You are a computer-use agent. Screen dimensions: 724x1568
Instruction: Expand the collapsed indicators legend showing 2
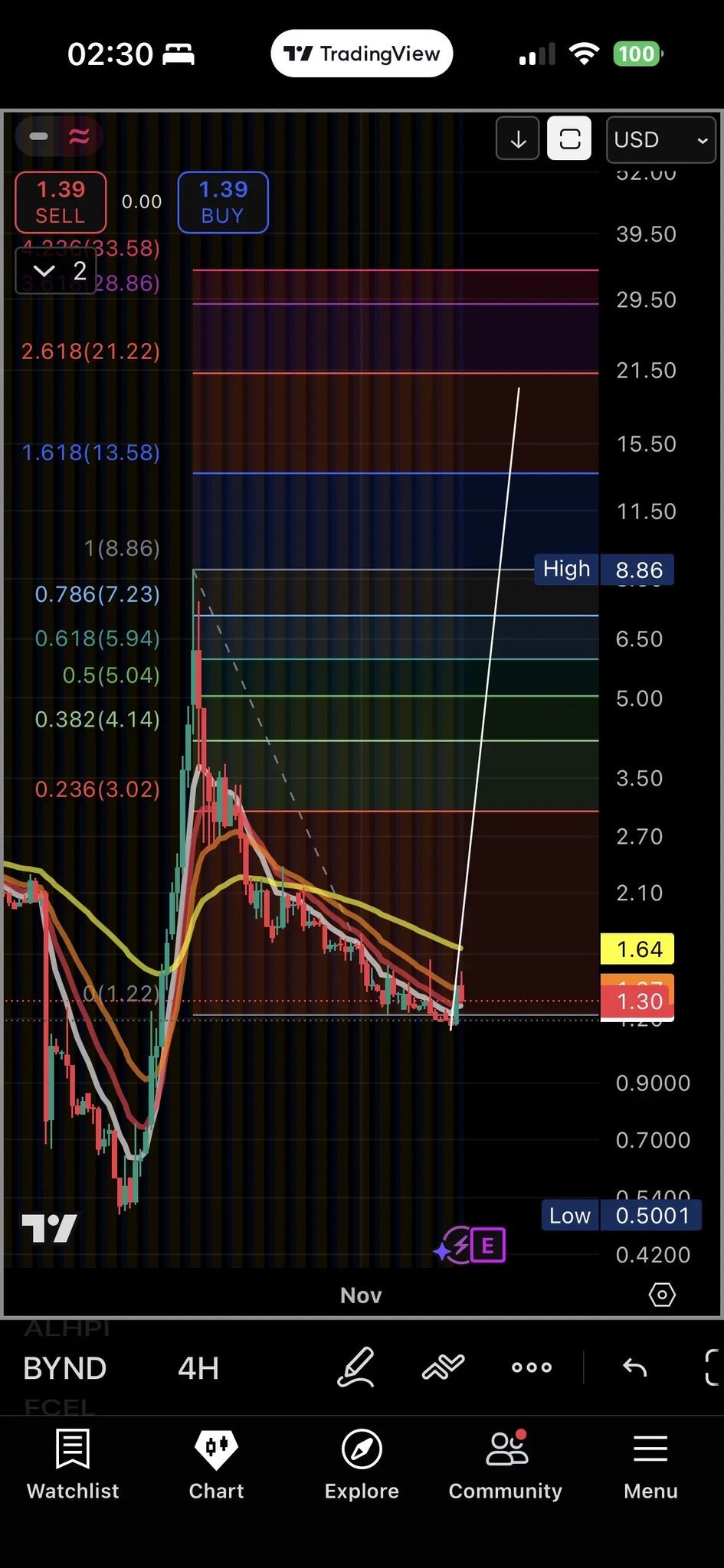tap(56, 271)
